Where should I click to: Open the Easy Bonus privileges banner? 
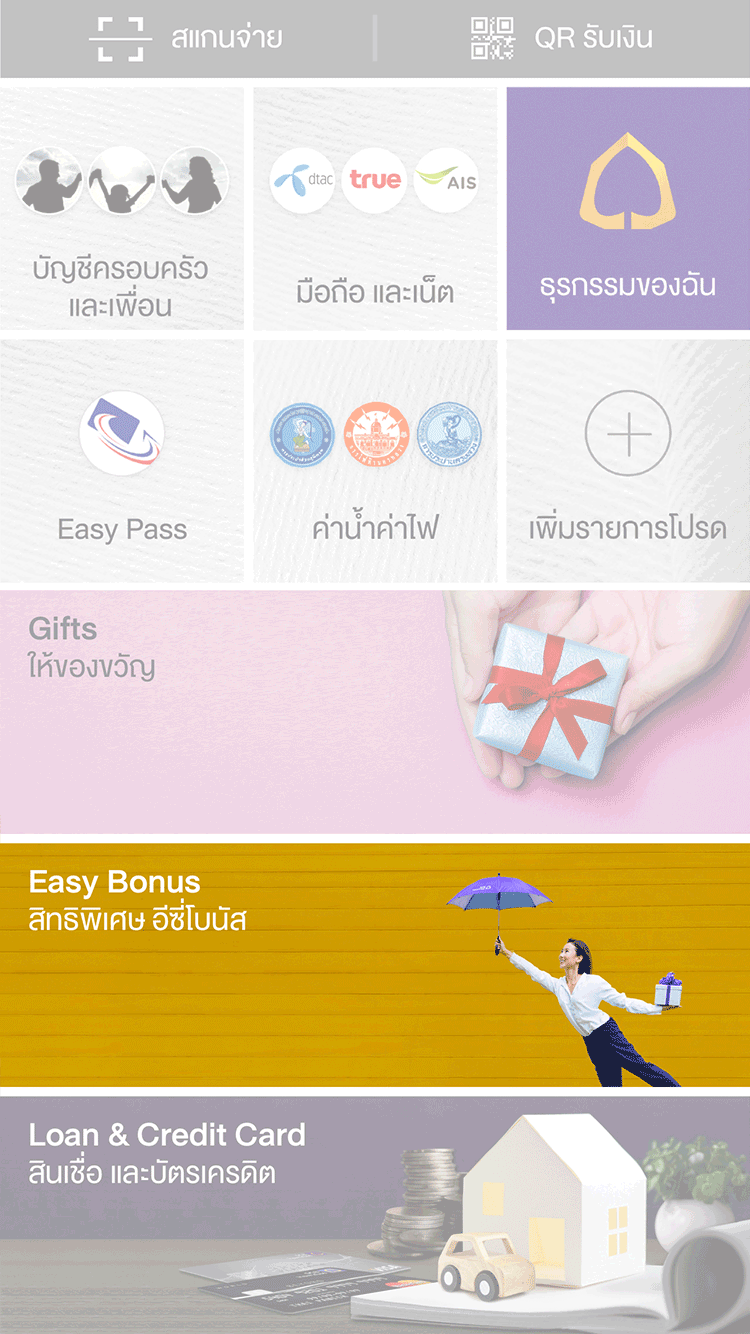click(x=375, y=965)
